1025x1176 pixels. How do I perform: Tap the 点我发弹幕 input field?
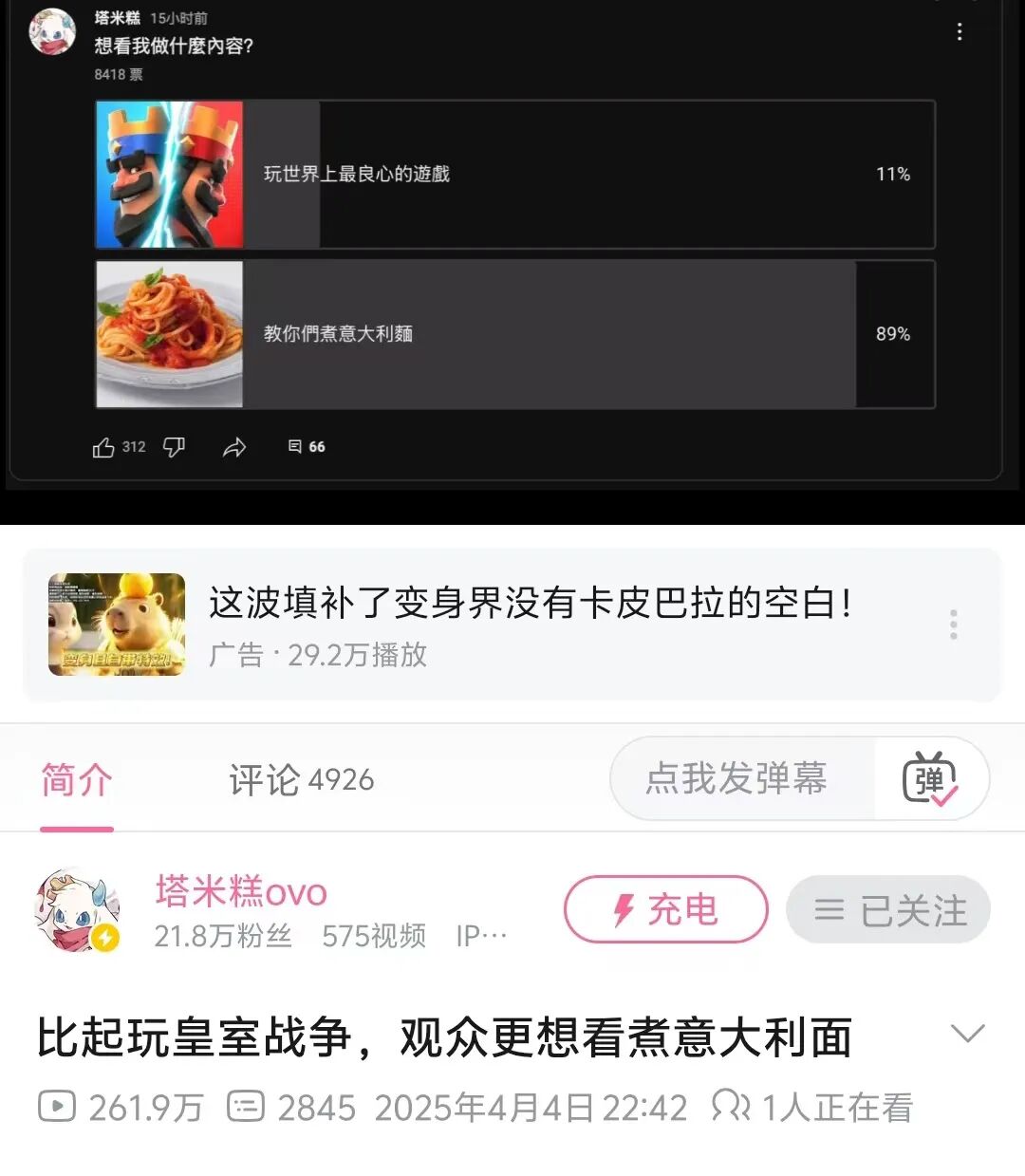coord(738,779)
